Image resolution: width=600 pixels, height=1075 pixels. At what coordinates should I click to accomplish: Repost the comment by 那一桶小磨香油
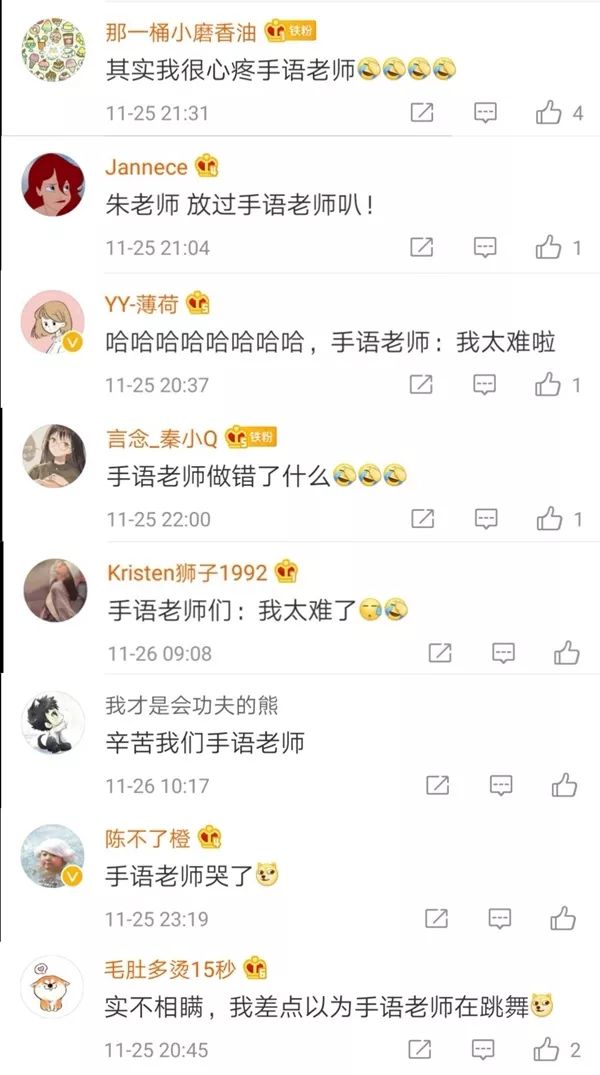point(422,113)
